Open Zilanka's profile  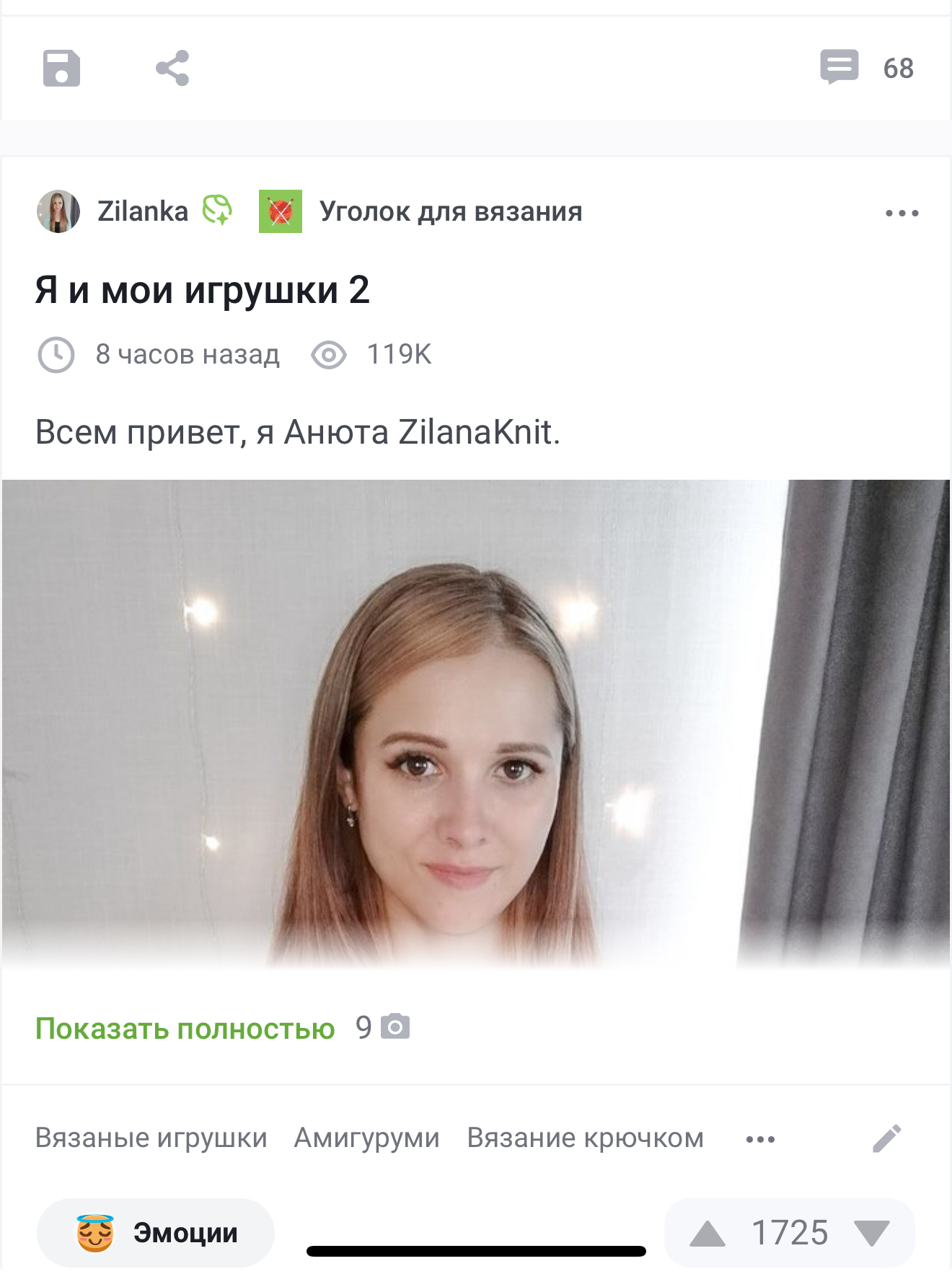coord(142,211)
